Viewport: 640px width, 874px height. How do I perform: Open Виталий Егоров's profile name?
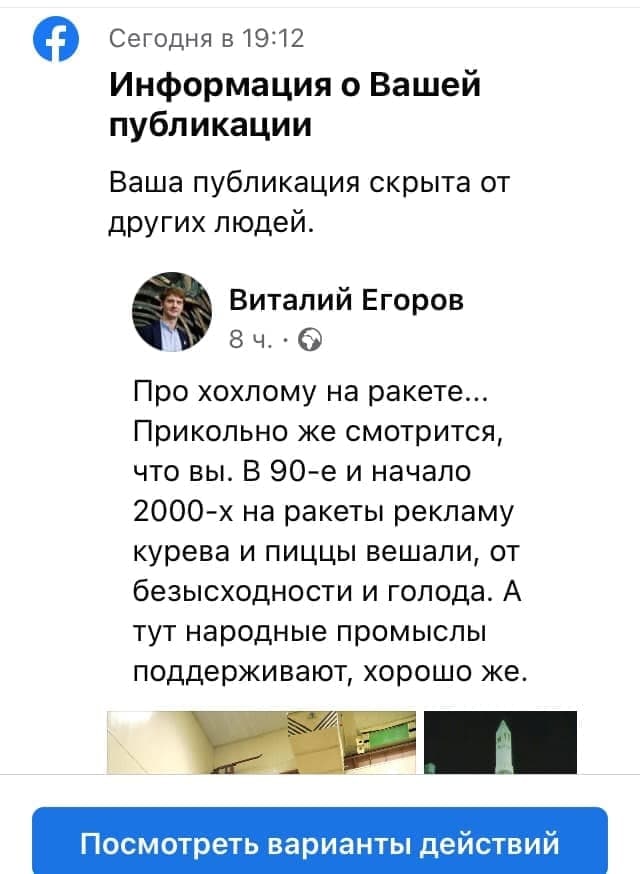(x=346, y=301)
